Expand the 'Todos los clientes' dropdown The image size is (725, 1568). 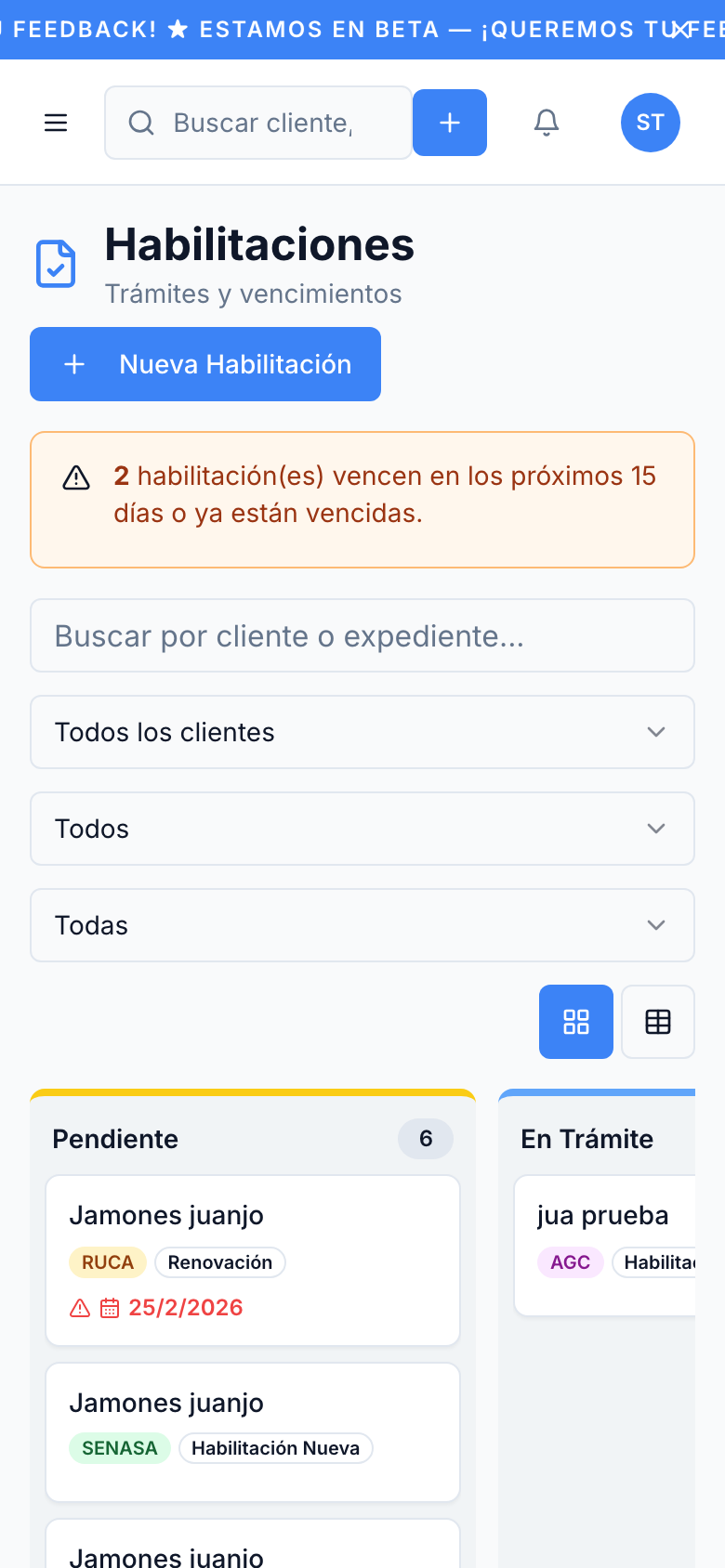click(362, 732)
